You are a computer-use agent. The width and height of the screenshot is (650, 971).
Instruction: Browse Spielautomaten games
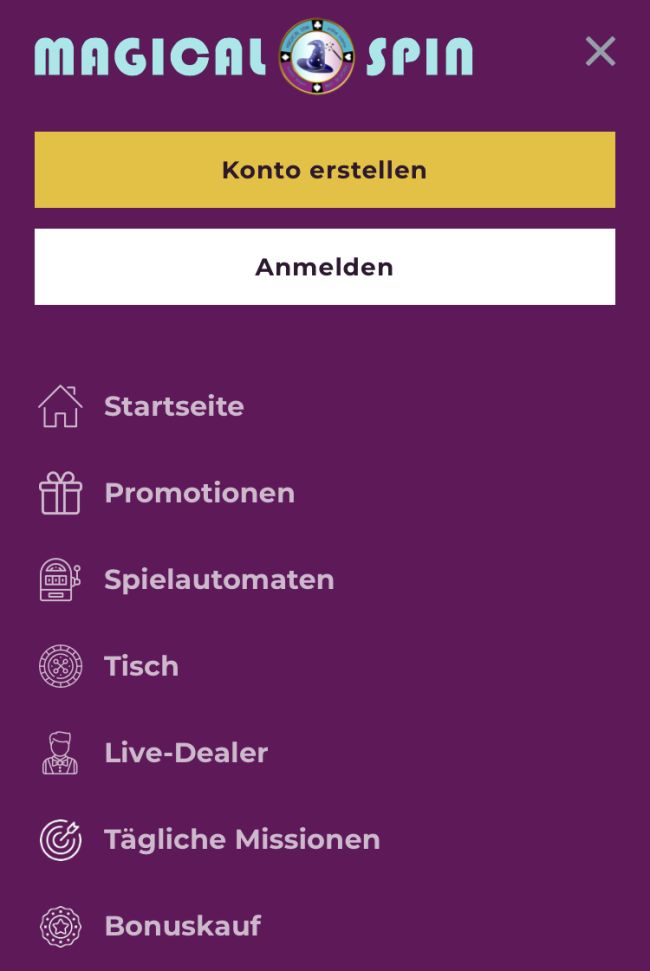(x=218, y=580)
